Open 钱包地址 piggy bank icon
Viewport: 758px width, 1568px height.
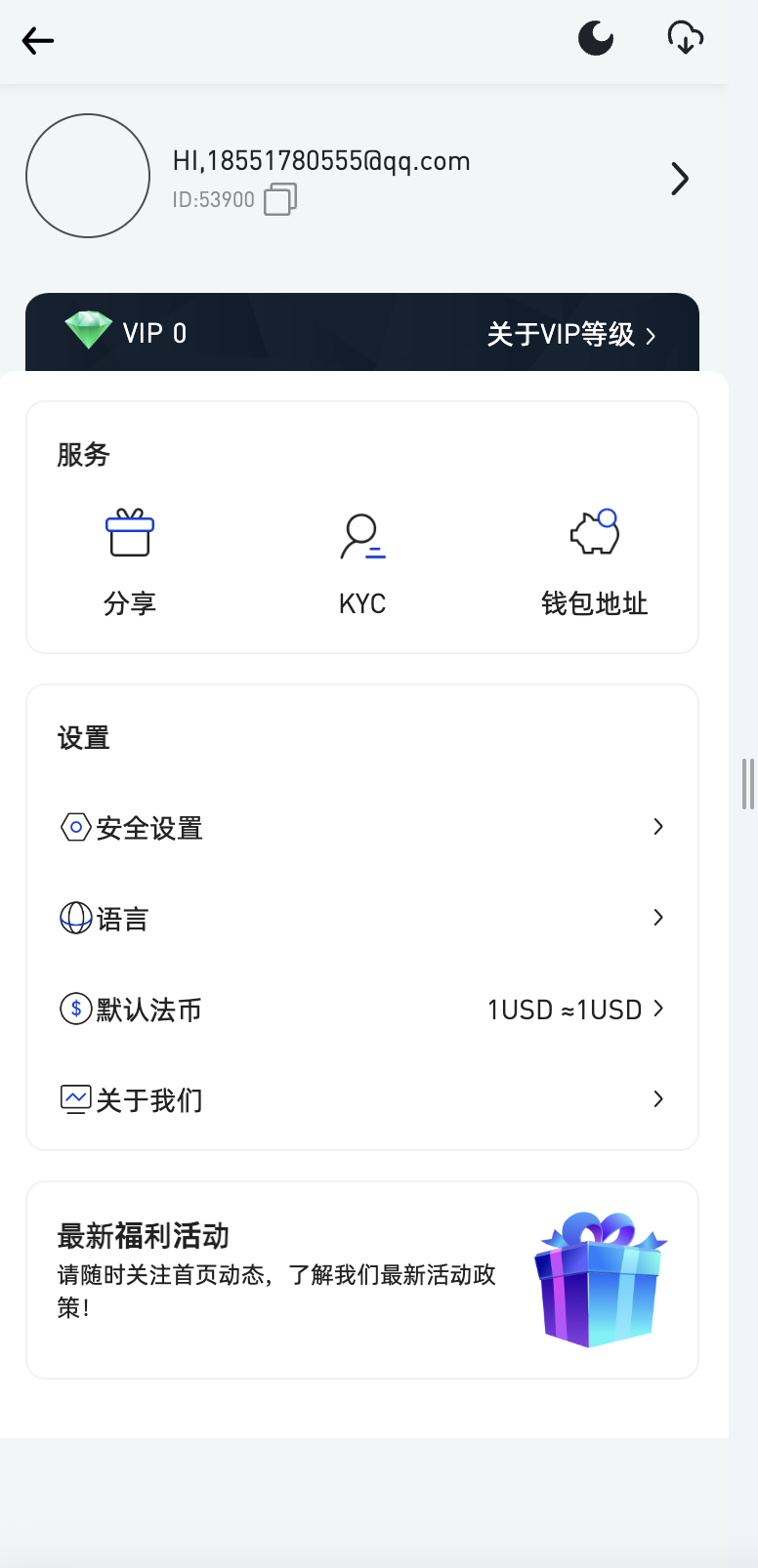click(x=594, y=532)
